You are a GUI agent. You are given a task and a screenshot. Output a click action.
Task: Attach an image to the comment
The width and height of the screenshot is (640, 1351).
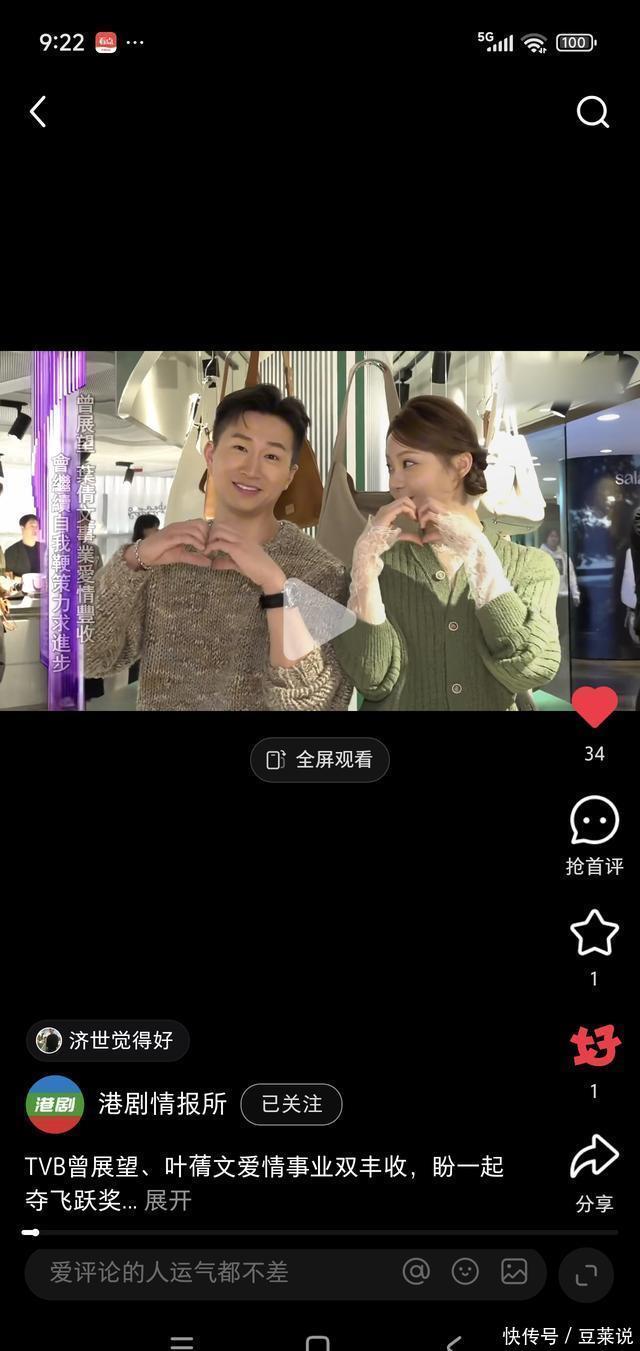coord(514,1271)
